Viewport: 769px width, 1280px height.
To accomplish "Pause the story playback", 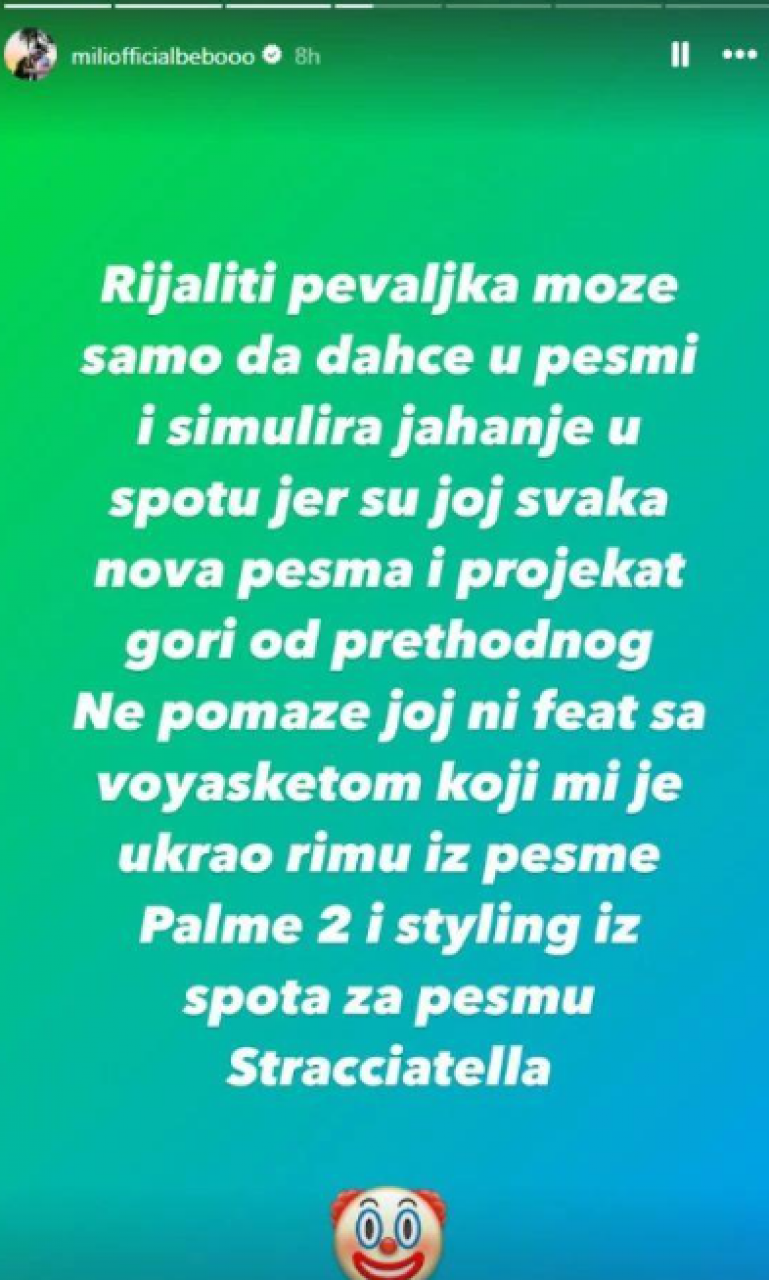I will pyautogui.click(x=680, y=55).
